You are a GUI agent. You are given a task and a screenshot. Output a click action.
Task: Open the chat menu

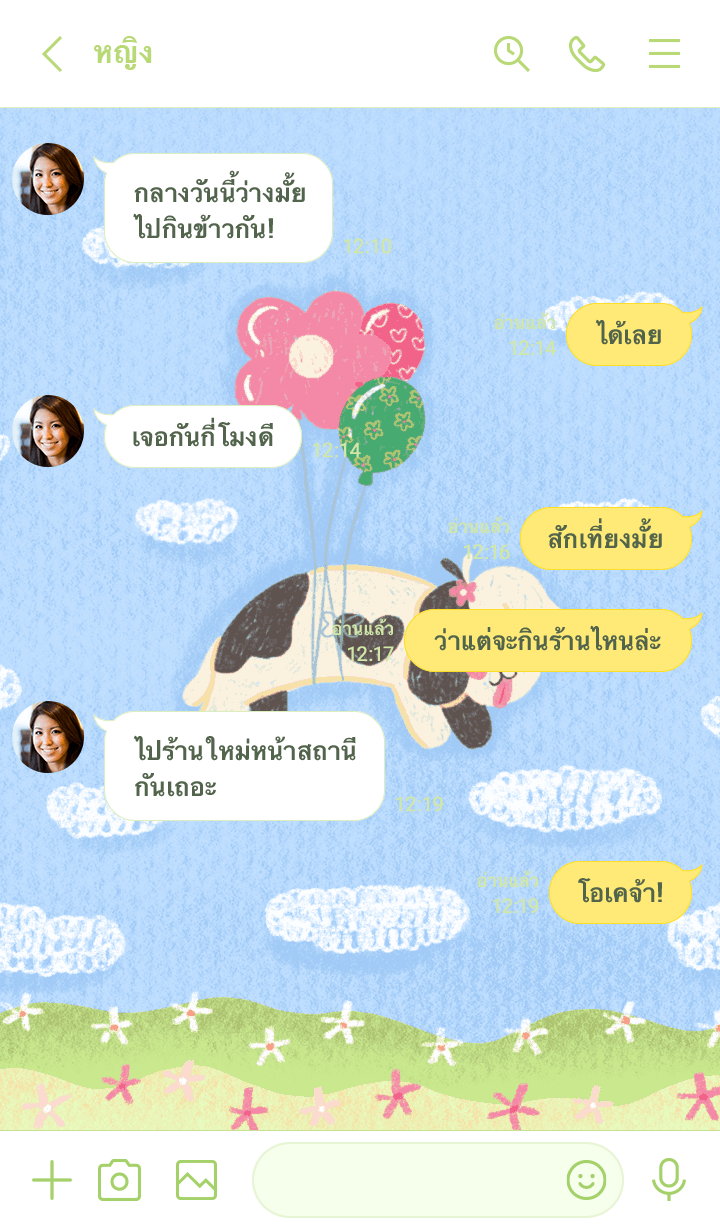664,54
